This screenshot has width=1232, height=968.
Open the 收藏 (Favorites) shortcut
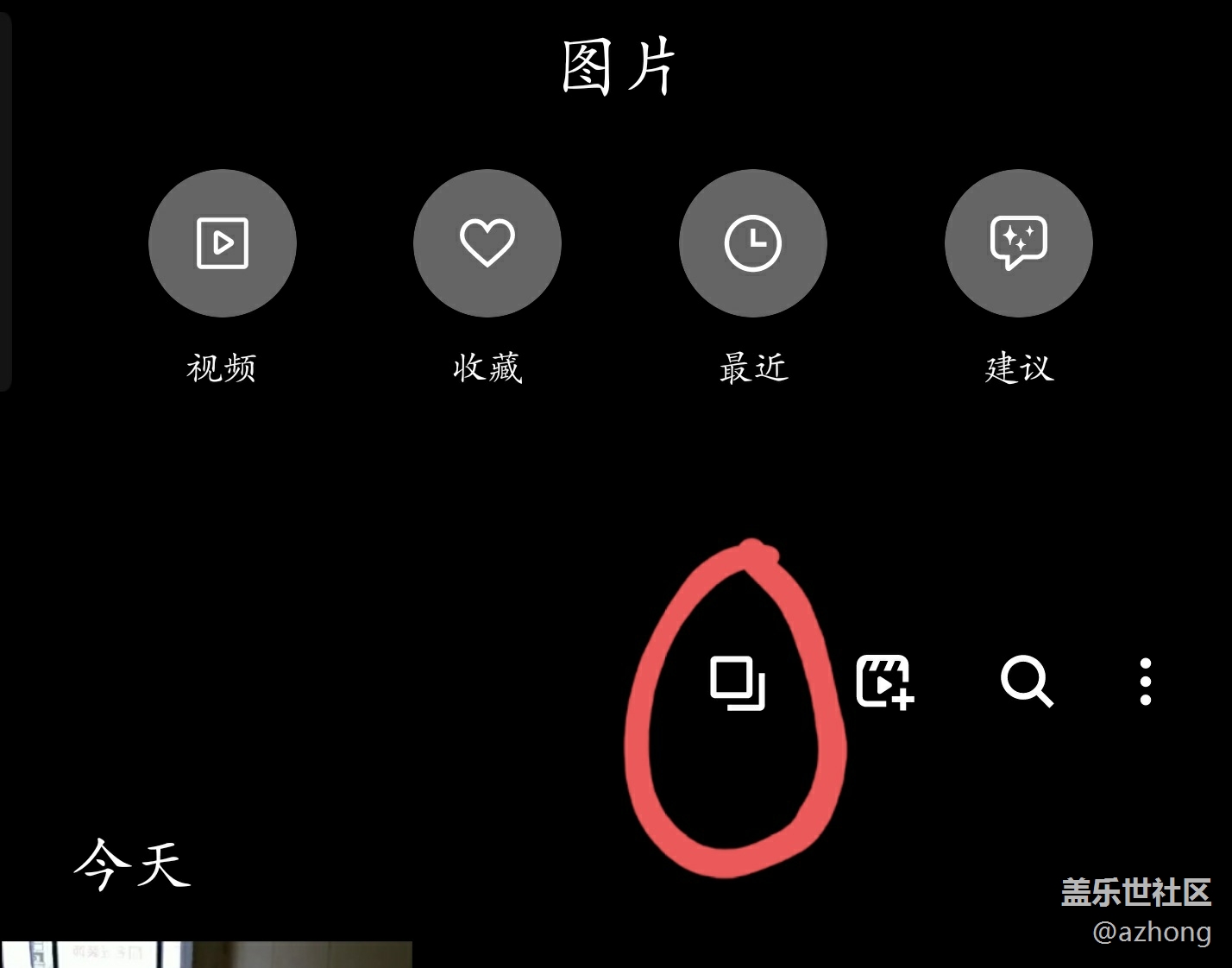pos(487,243)
